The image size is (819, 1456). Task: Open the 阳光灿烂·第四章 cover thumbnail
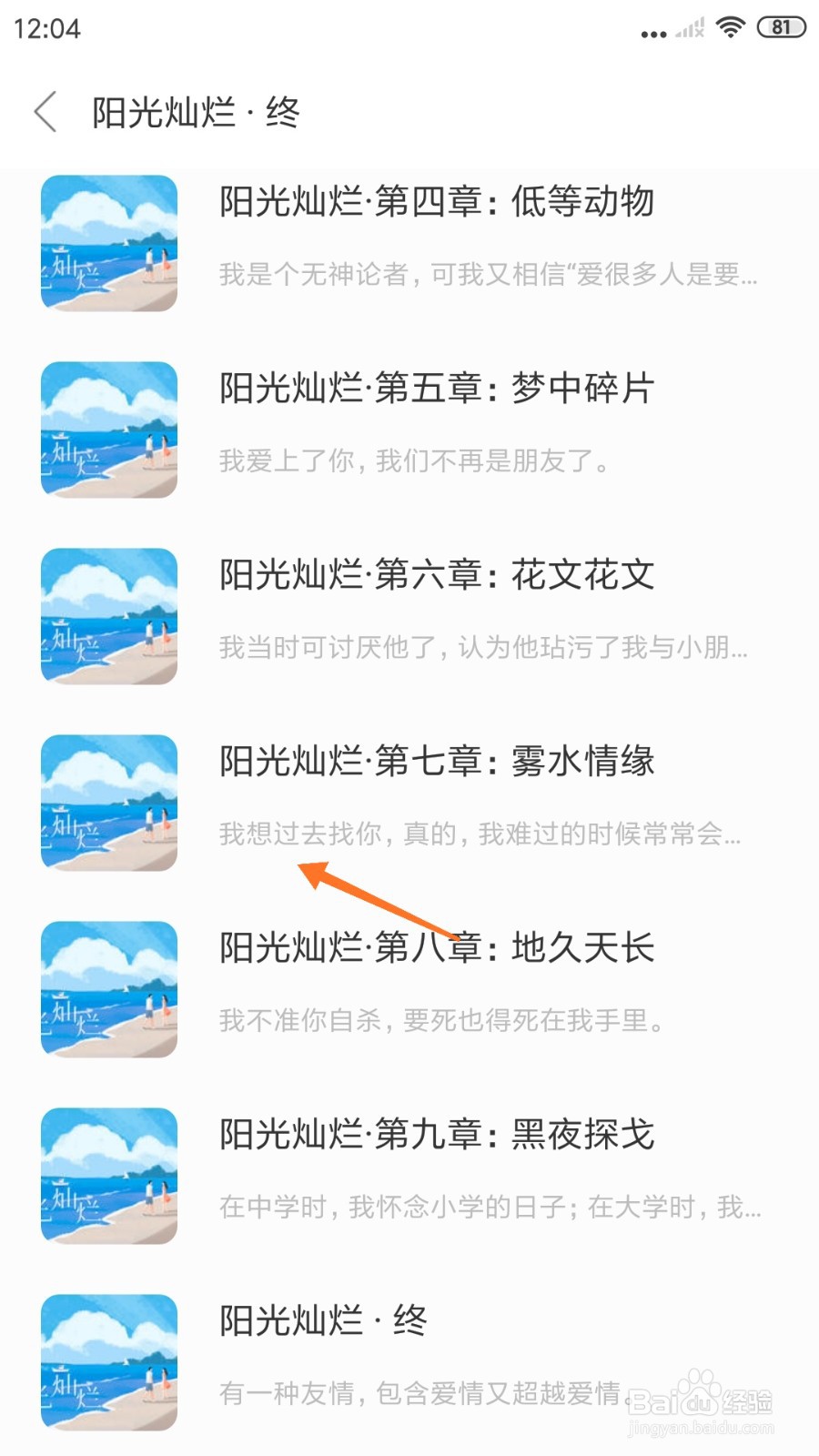click(108, 242)
